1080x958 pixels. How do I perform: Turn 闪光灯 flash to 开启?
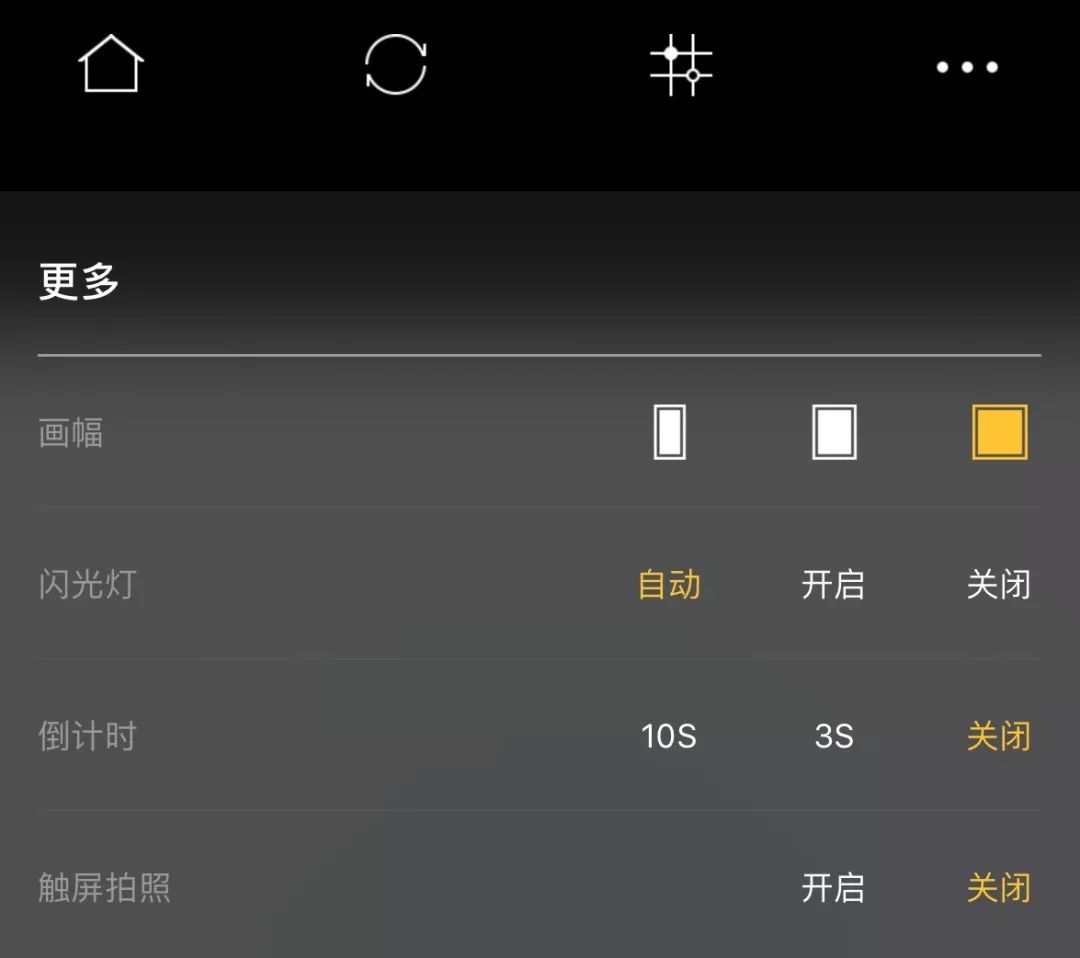point(833,584)
